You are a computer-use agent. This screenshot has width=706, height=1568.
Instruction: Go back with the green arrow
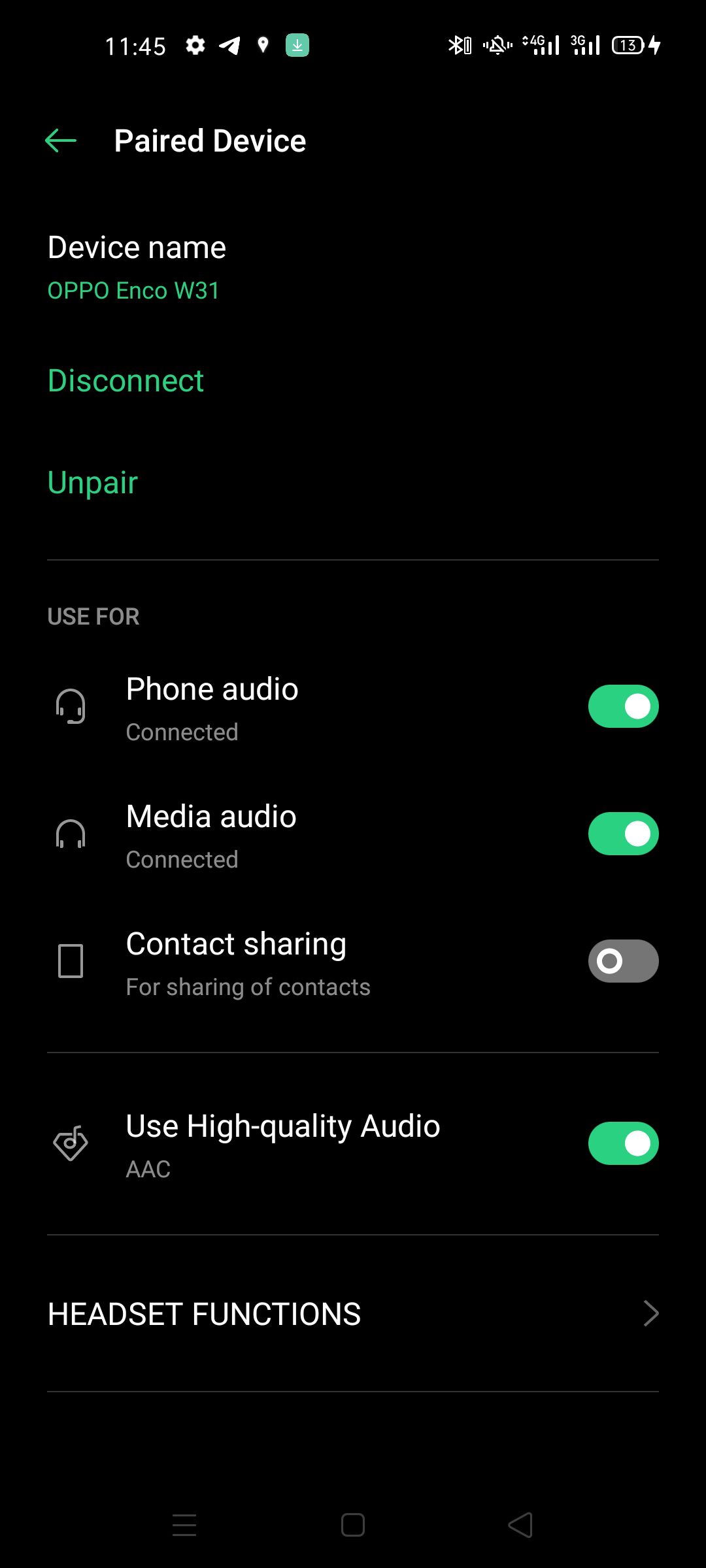pos(61,140)
